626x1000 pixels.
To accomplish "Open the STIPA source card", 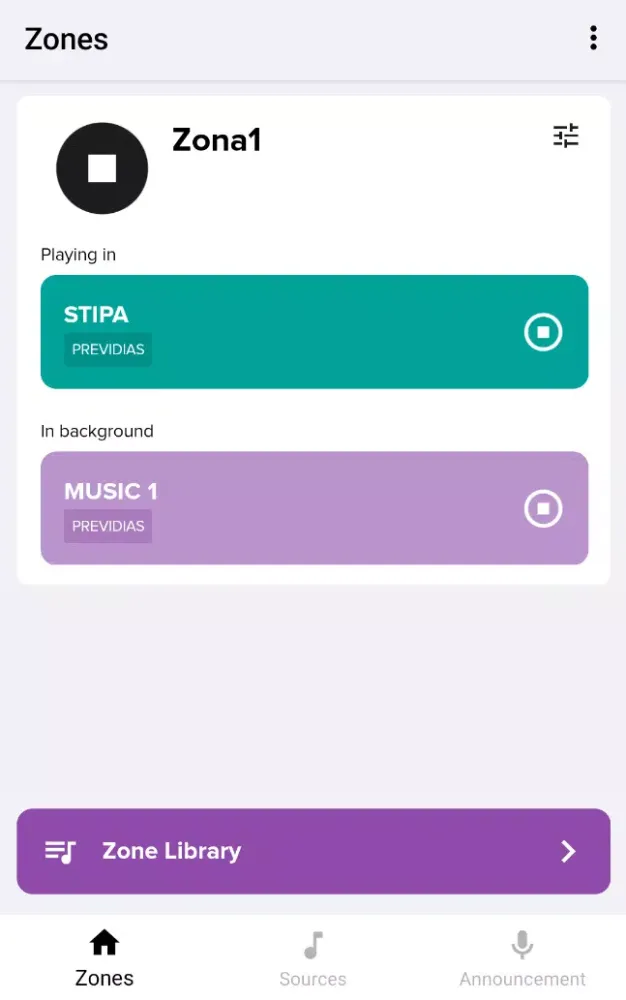I will (280, 332).
